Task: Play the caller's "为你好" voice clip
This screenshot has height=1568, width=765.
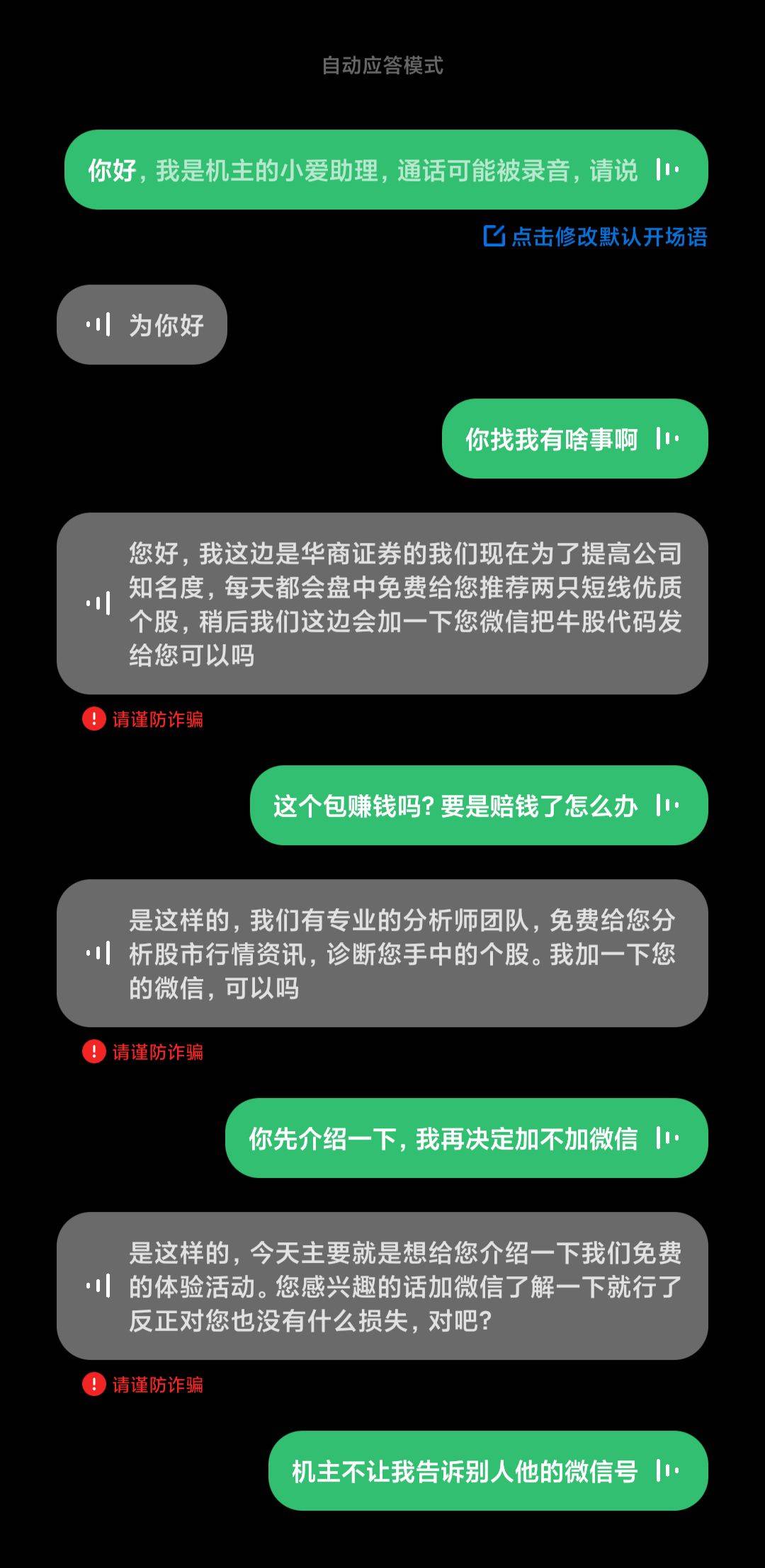Action: click(x=98, y=325)
